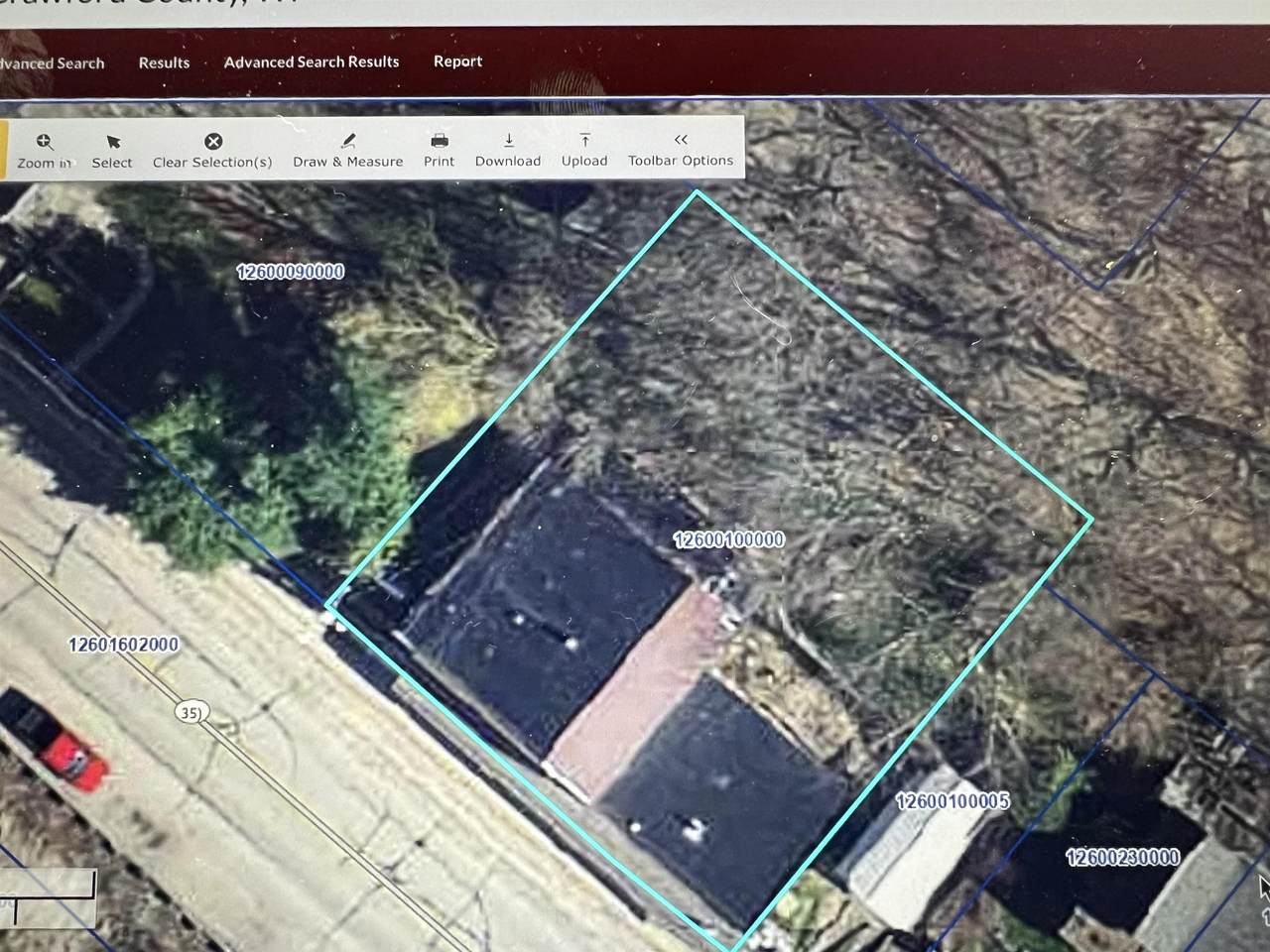The width and height of the screenshot is (1270, 952).
Task: Open Draw & Measure tools
Action: pyautogui.click(x=347, y=150)
